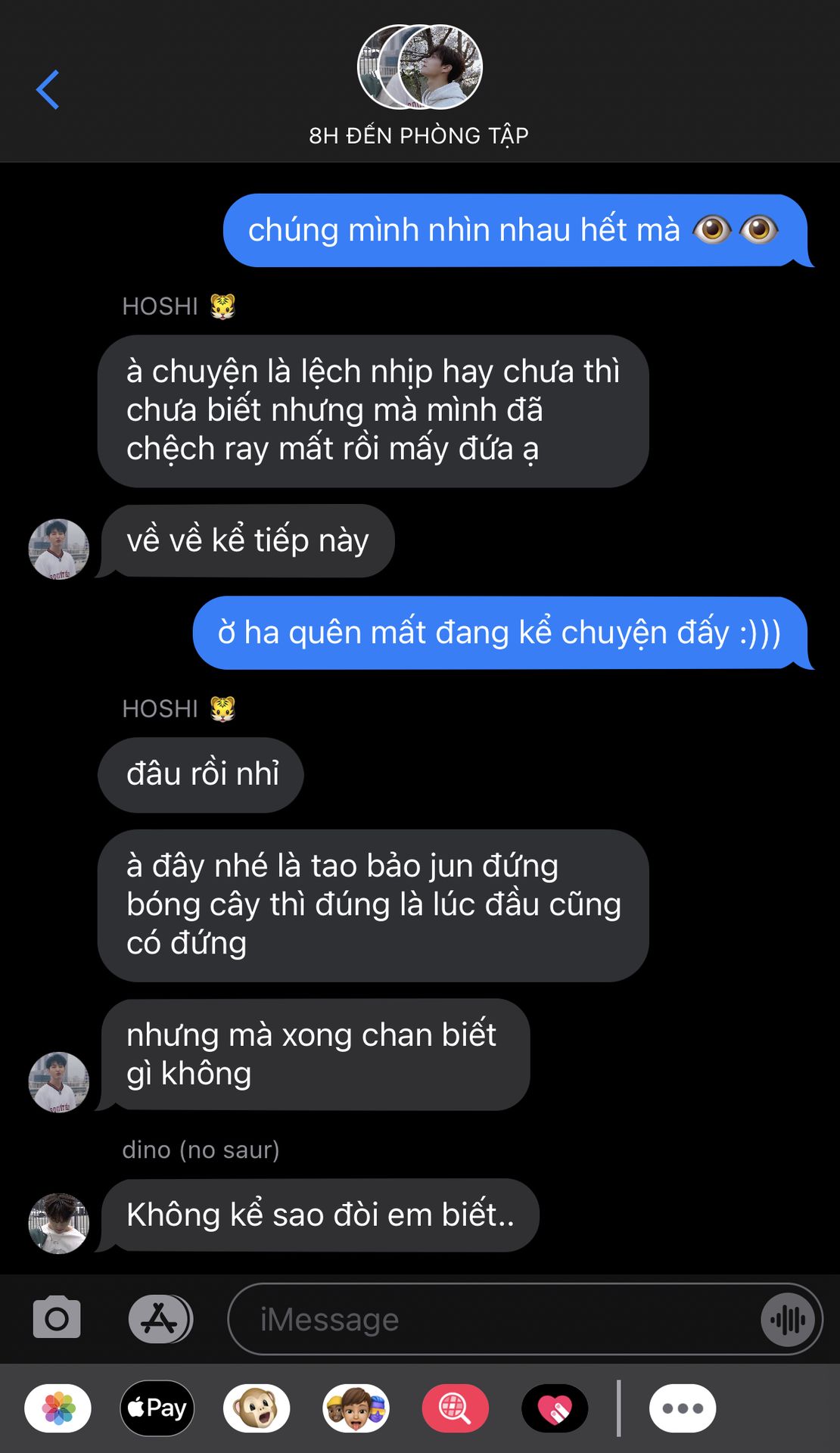Open the Photos iMessage app
Image resolution: width=840 pixels, height=1453 pixels.
(58, 1408)
